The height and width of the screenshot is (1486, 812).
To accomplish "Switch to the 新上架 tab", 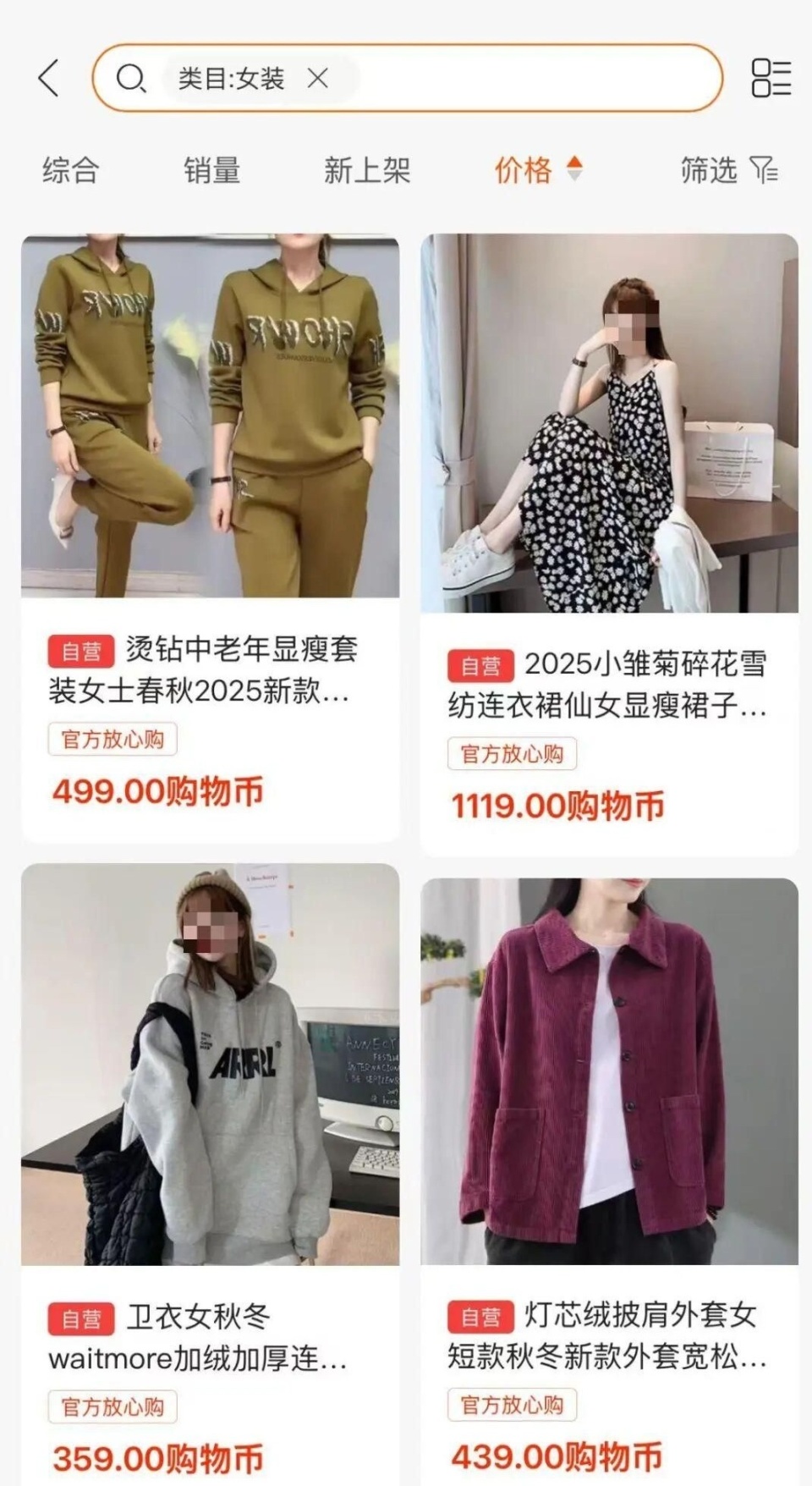I will click(x=367, y=171).
